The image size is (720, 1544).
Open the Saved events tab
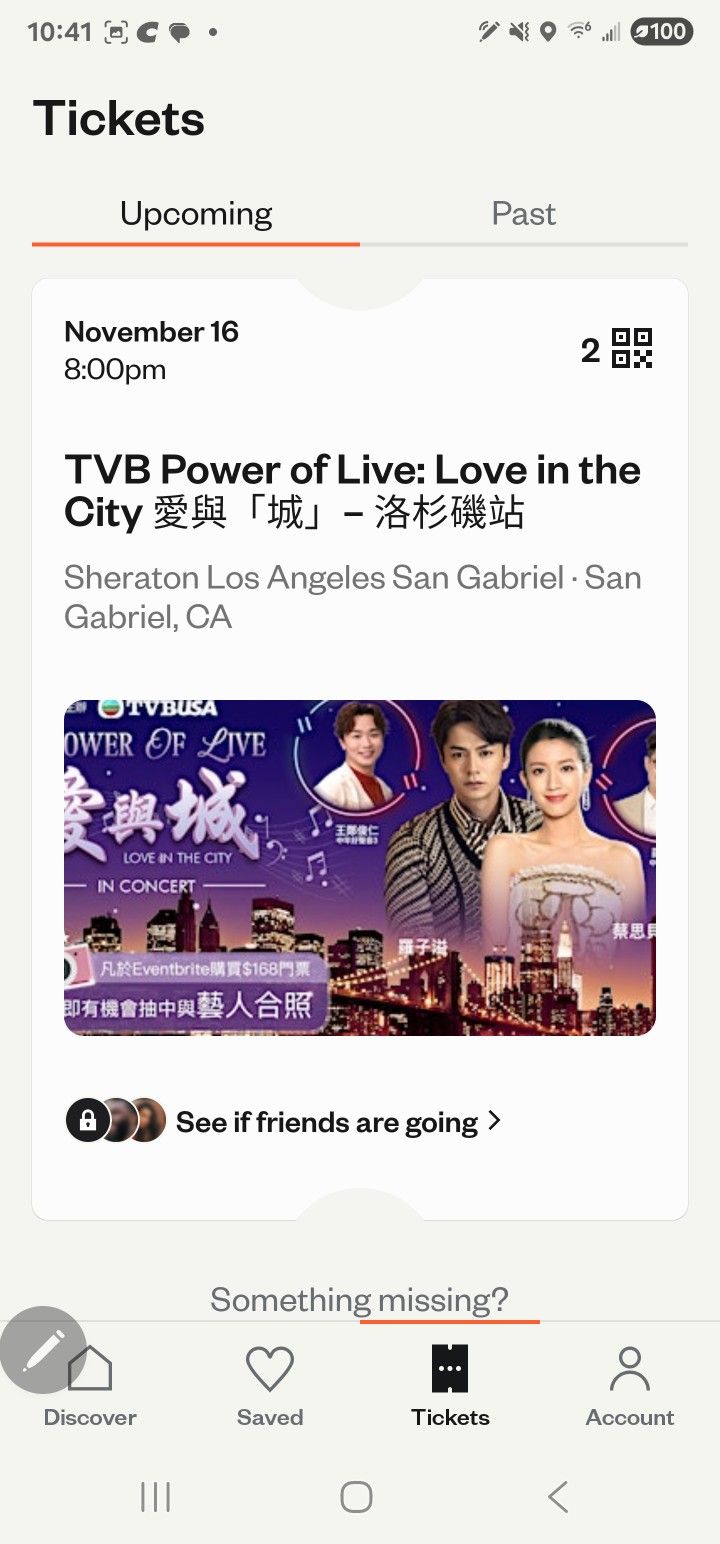point(270,1386)
